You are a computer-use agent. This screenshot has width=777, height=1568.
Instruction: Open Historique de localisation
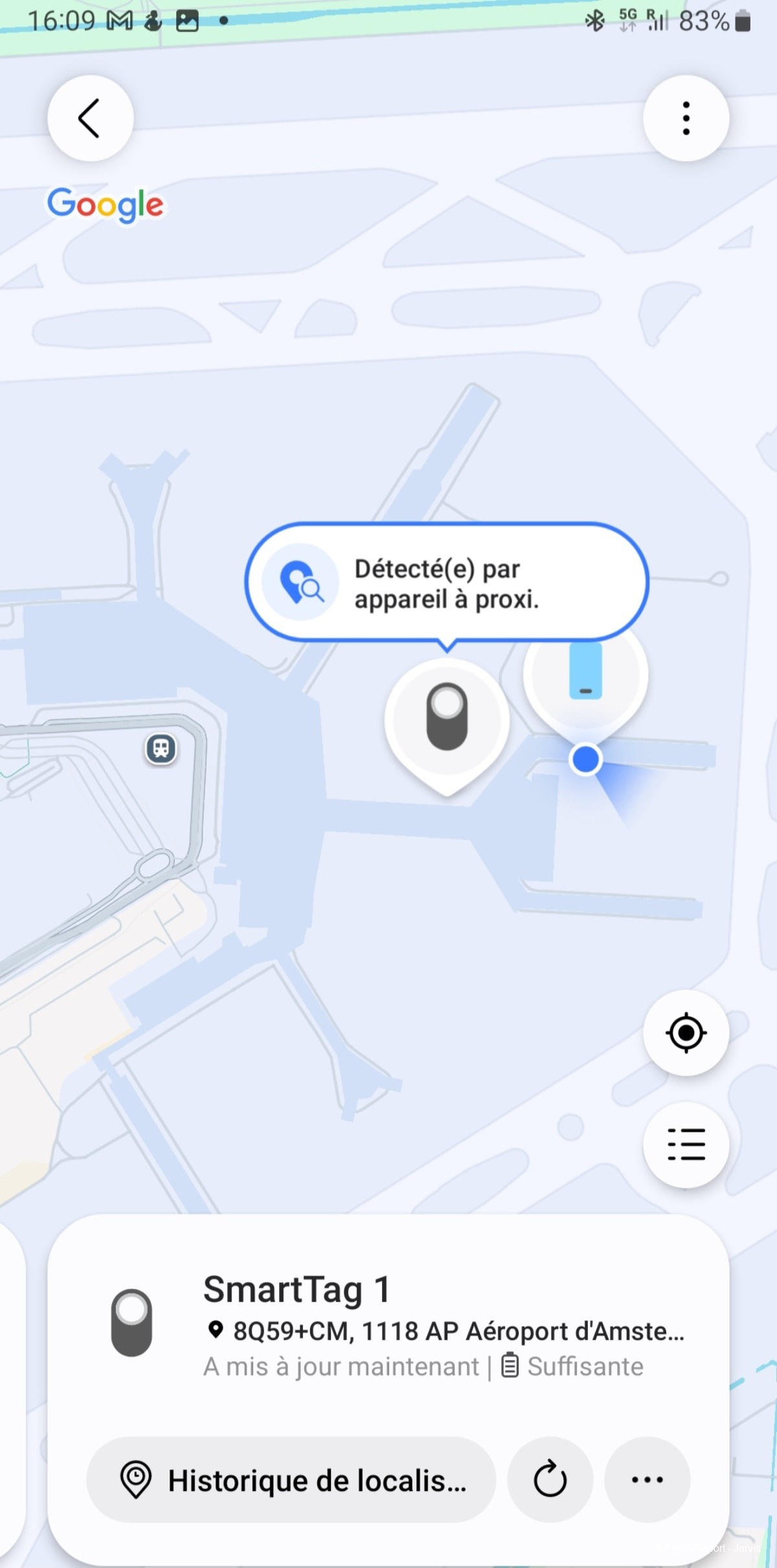[x=291, y=1480]
